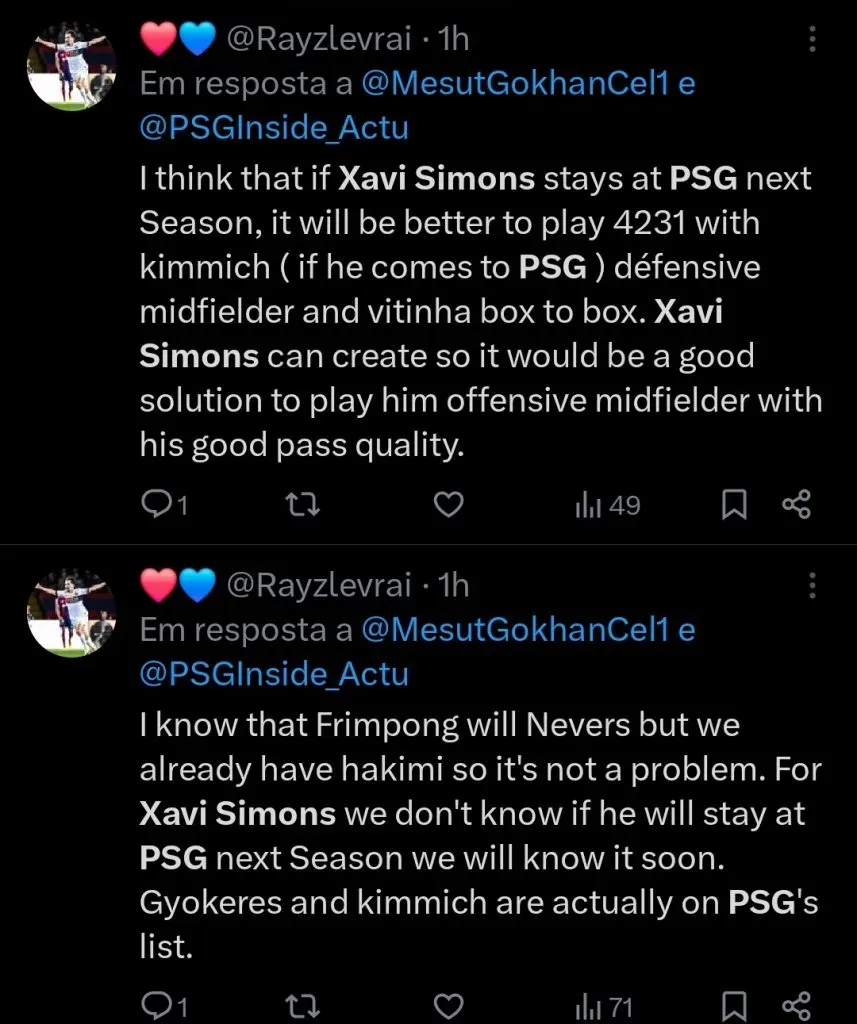Viewport: 857px width, 1024px height.
Task: Open @PSGInside_Actu mention in the 4231 tweet
Action: [274, 128]
